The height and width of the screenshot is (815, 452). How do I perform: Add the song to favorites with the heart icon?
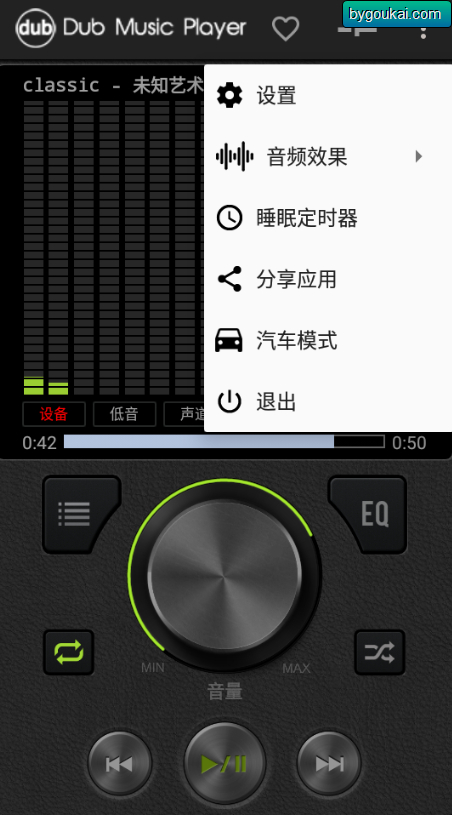coord(286,28)
